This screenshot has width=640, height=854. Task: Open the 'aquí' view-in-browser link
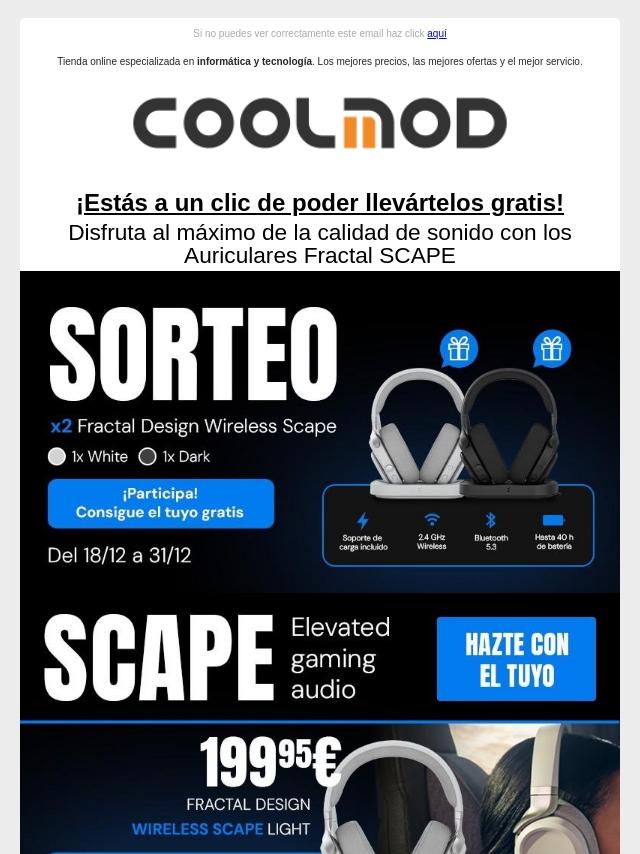[x=436, y=34]
